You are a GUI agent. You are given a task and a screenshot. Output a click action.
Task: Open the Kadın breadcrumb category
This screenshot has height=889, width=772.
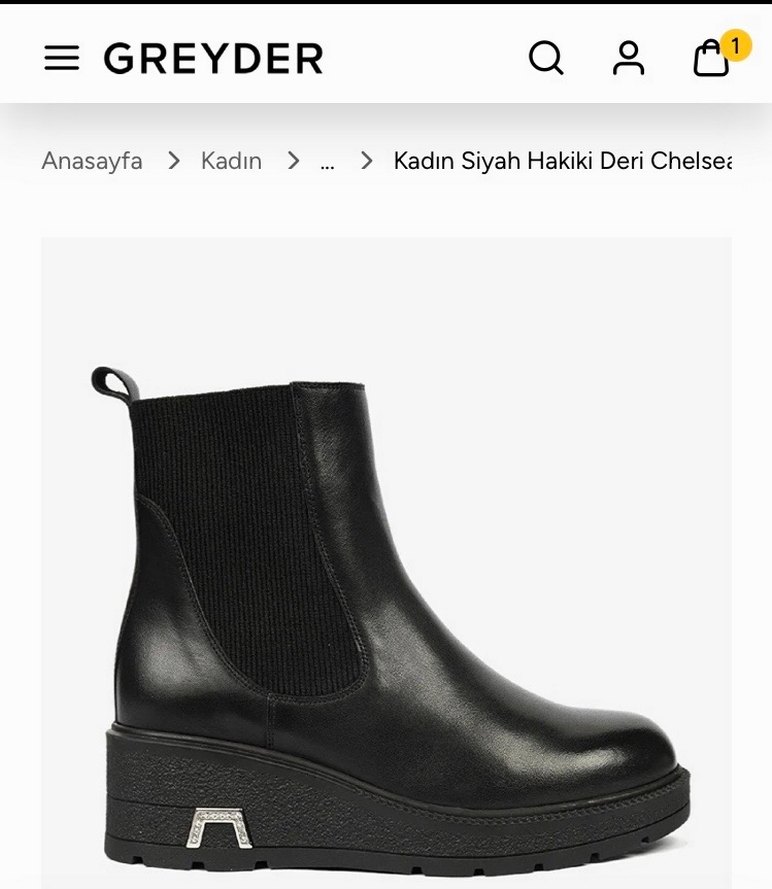tap(231, 161)
